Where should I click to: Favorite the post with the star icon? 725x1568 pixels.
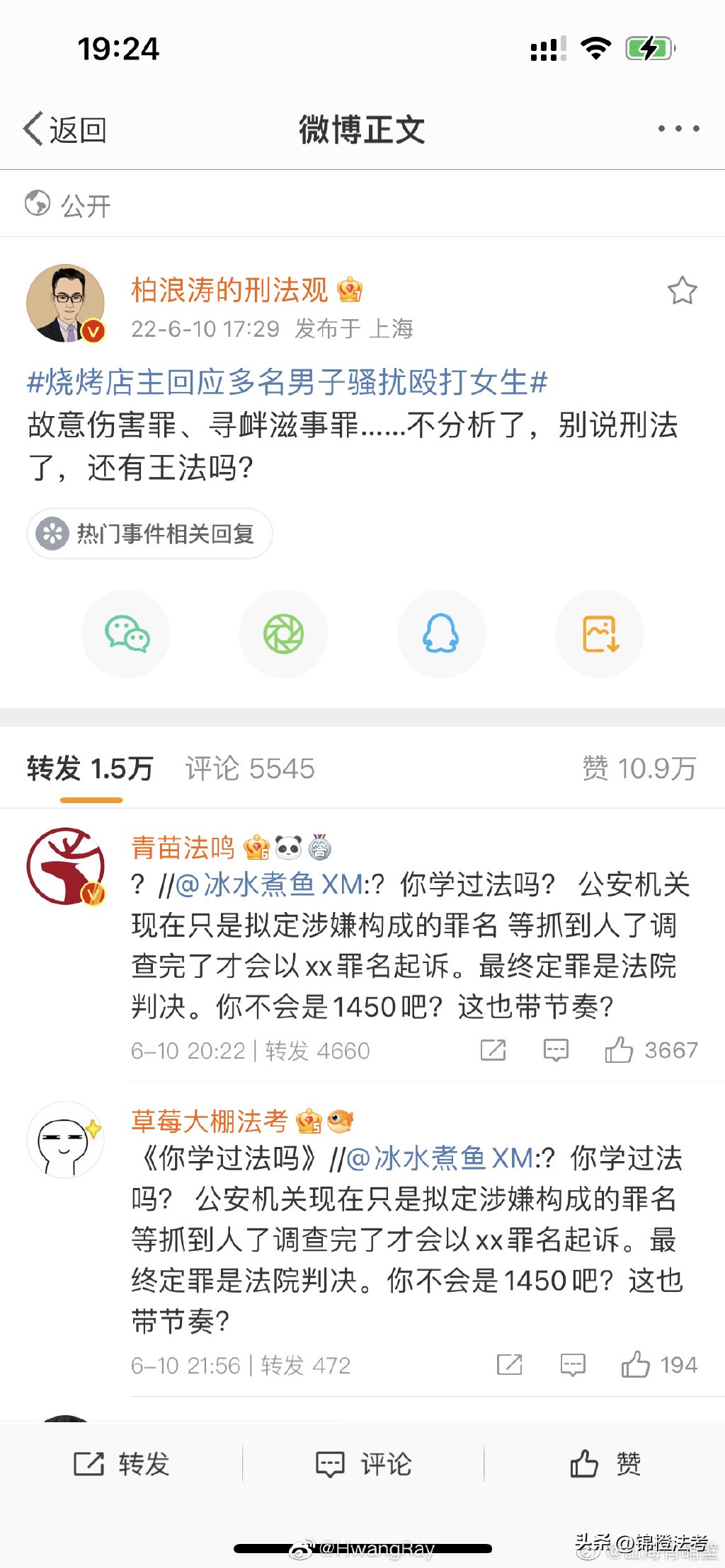pos(684,289)
